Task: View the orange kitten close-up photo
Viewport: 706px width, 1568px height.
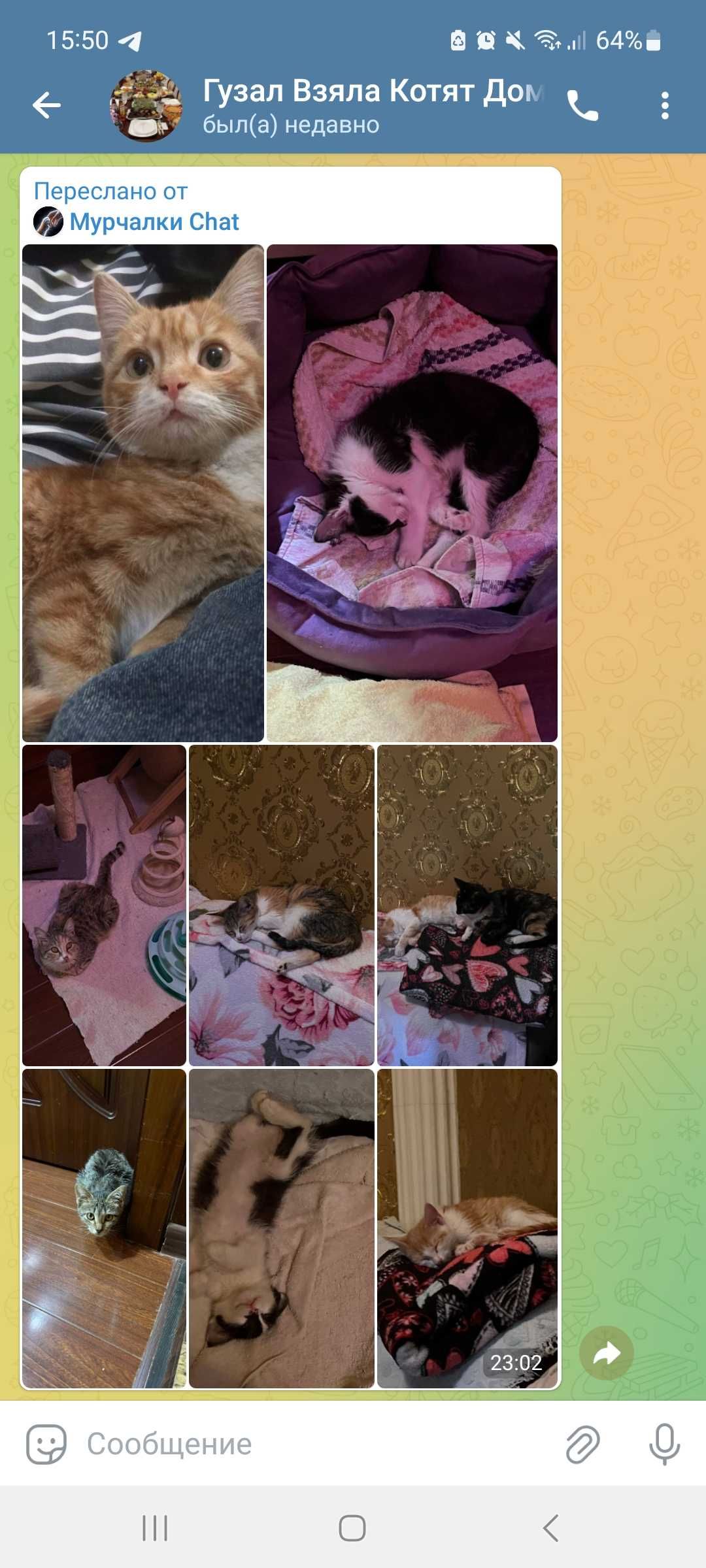Action: [143, 493]
